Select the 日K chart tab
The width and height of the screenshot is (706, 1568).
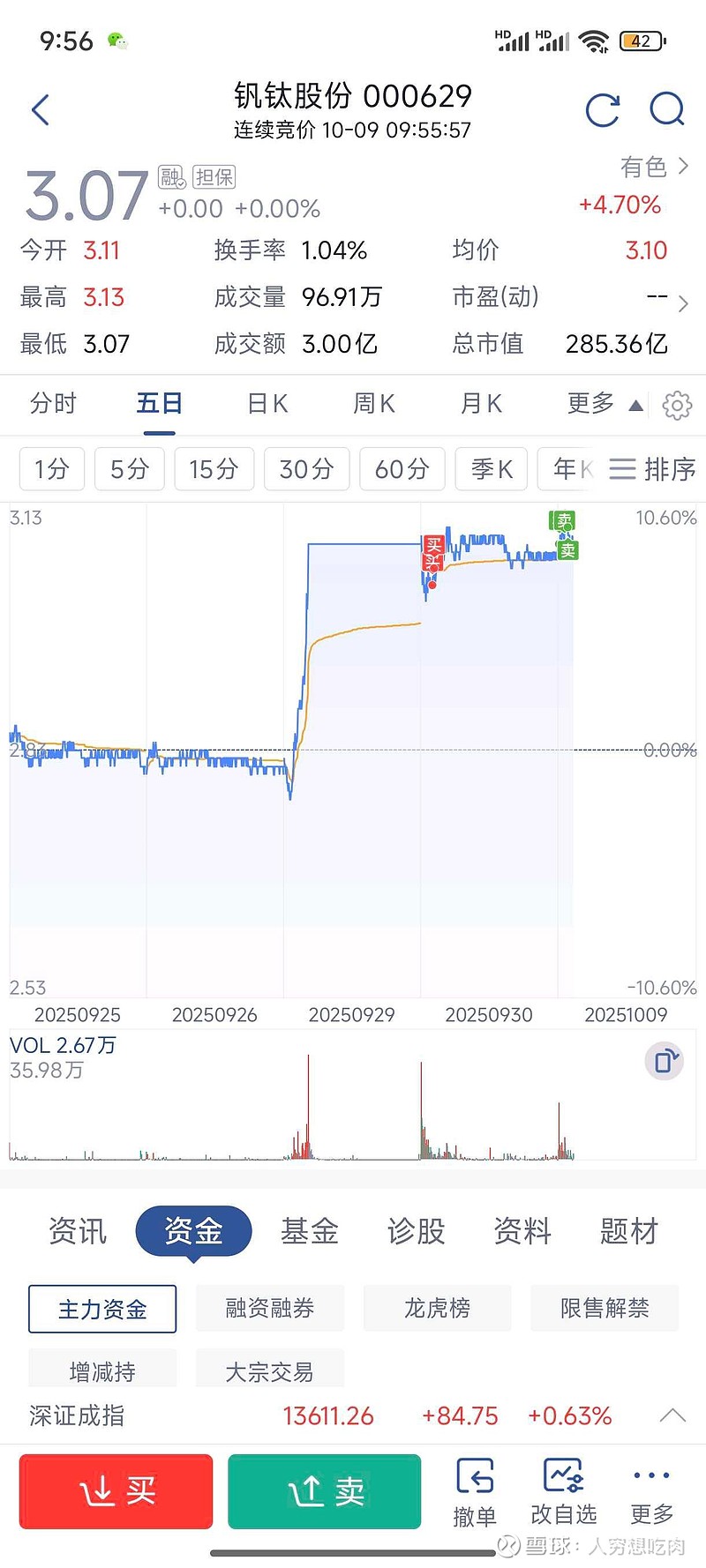pyautogui.click(x=267, y=404)
